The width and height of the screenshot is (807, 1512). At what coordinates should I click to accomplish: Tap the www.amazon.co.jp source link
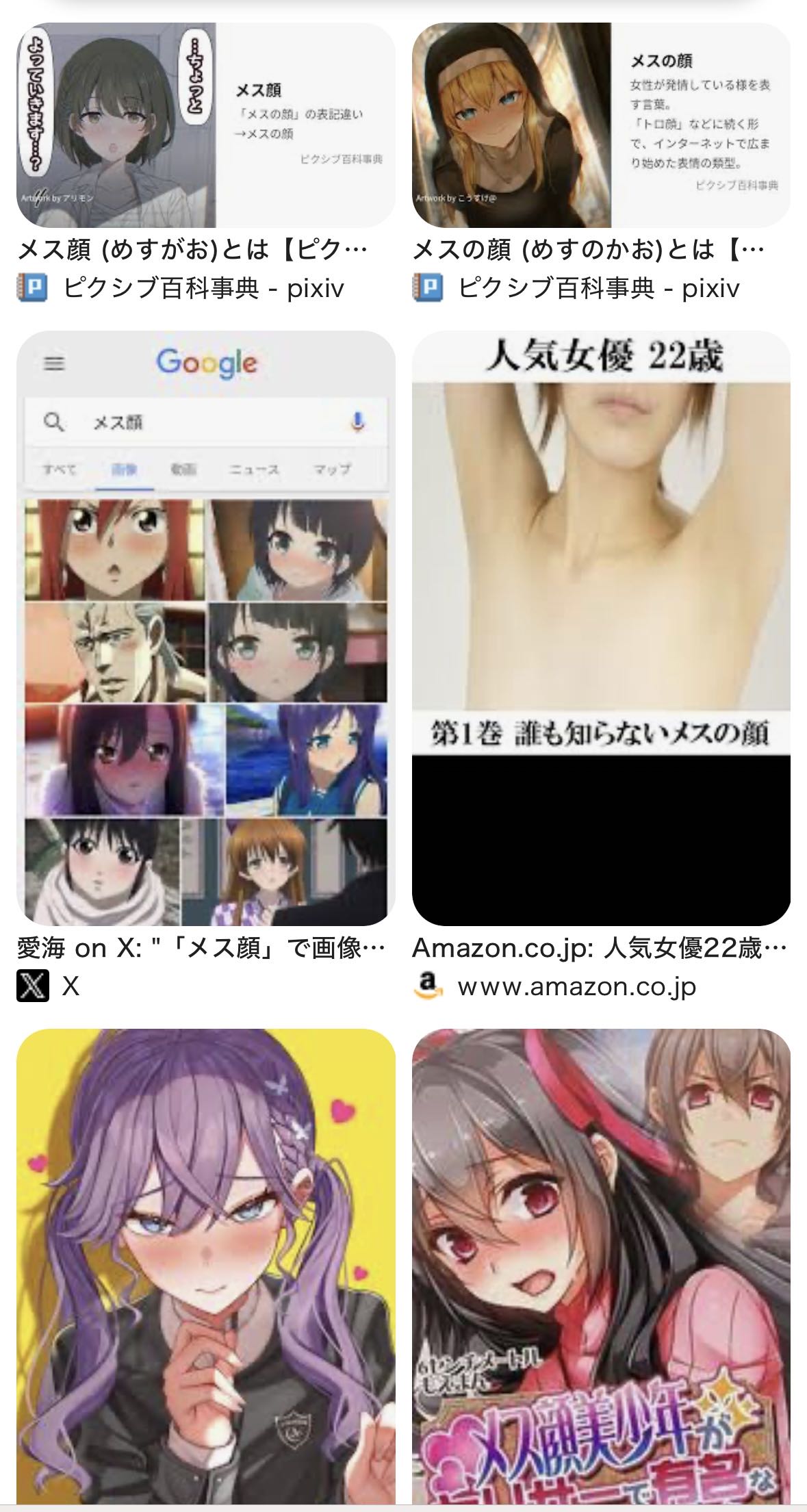pos(576,986)
